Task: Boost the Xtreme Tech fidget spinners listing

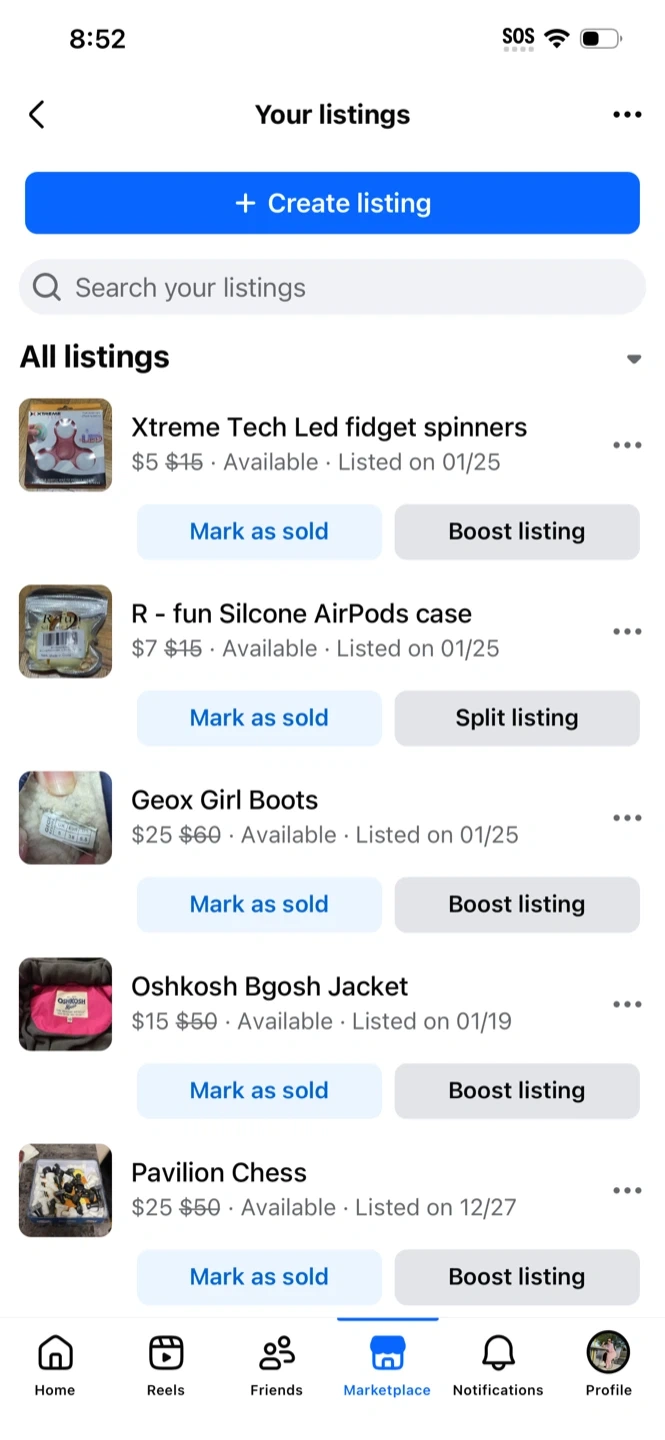Action: (516, 532)
